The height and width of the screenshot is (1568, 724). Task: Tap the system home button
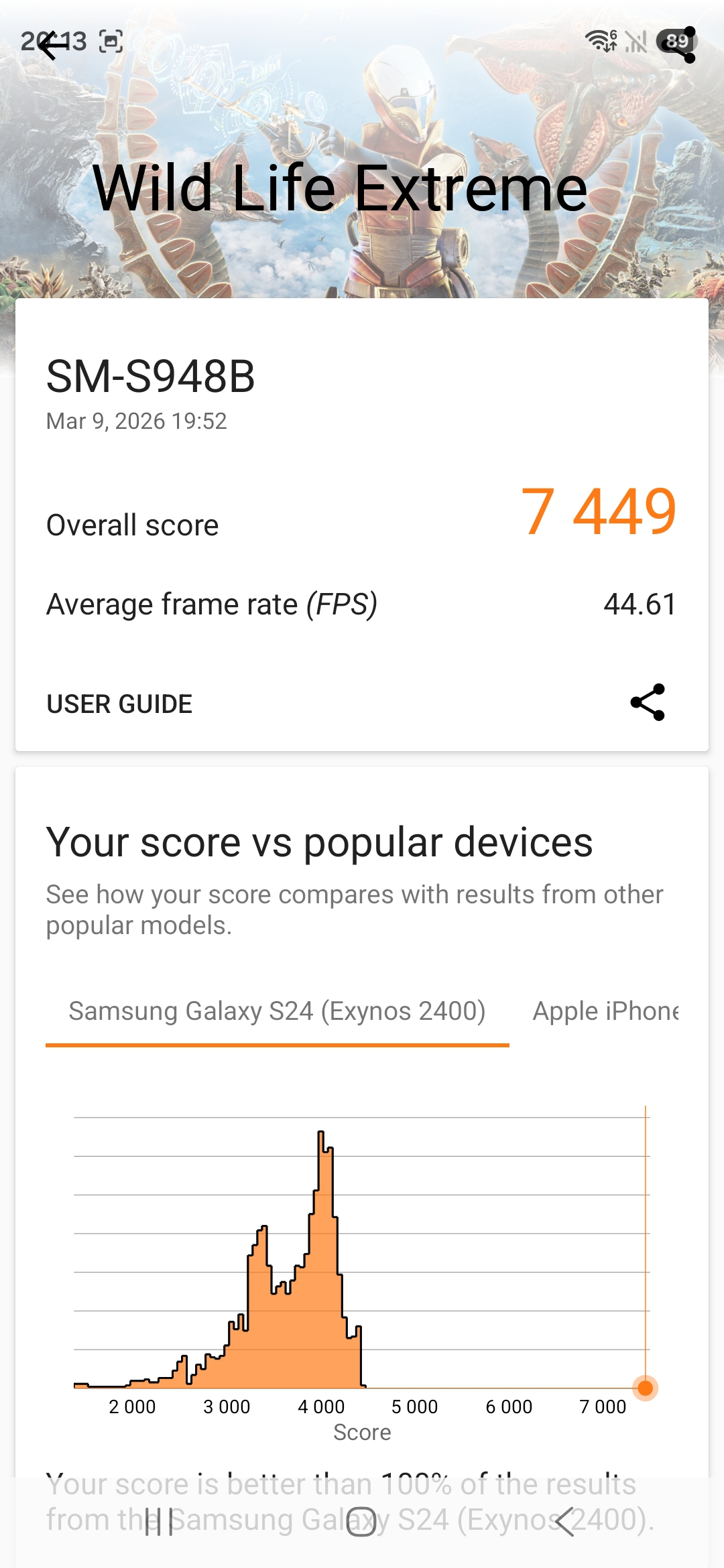click(361, 1522)
